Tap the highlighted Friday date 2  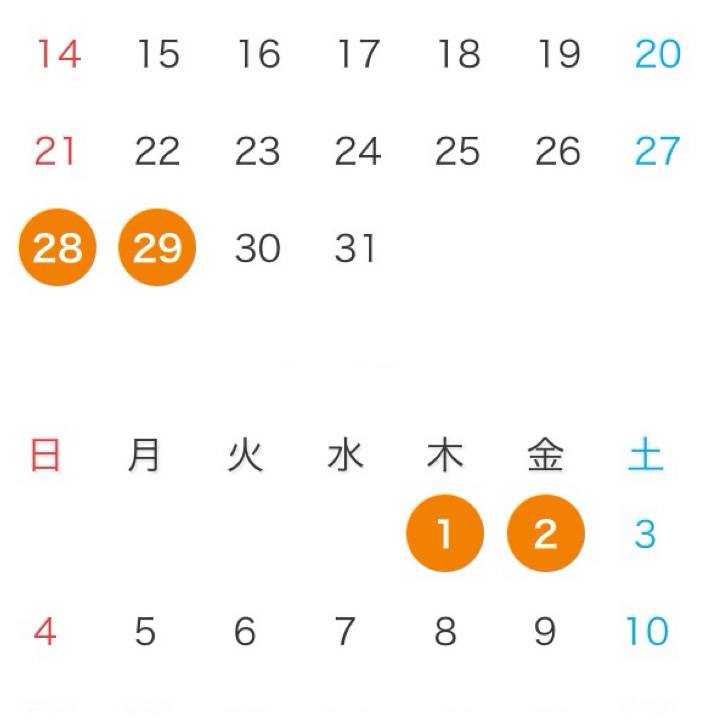545,534
